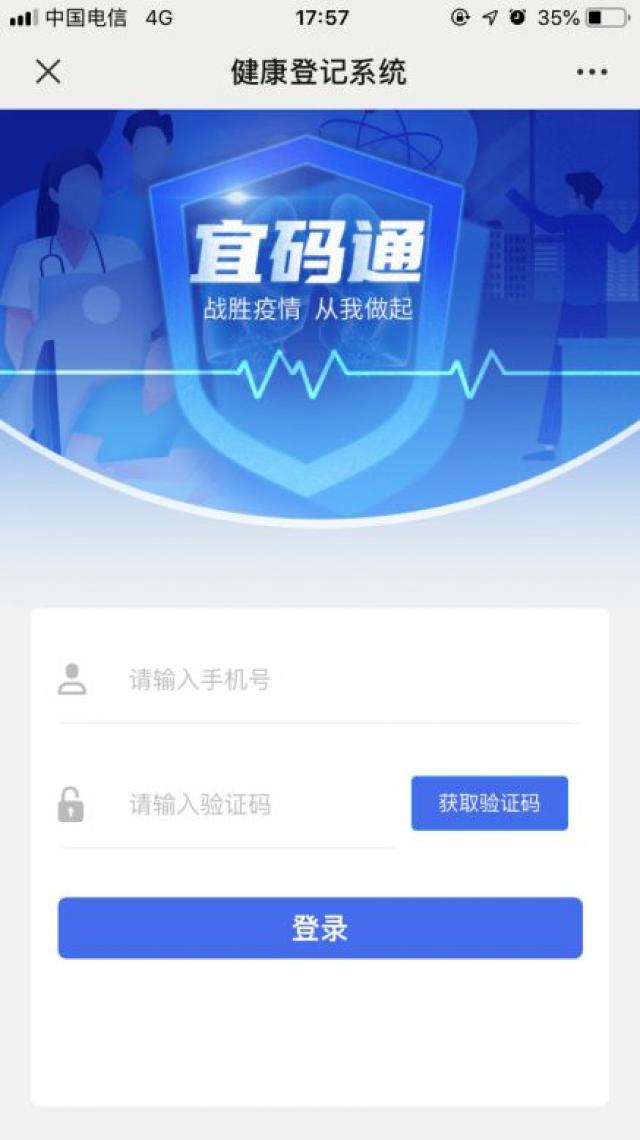Tap 获取验证码 to request a code
This screenshot has width=640, height=1140.
point(489,803)
